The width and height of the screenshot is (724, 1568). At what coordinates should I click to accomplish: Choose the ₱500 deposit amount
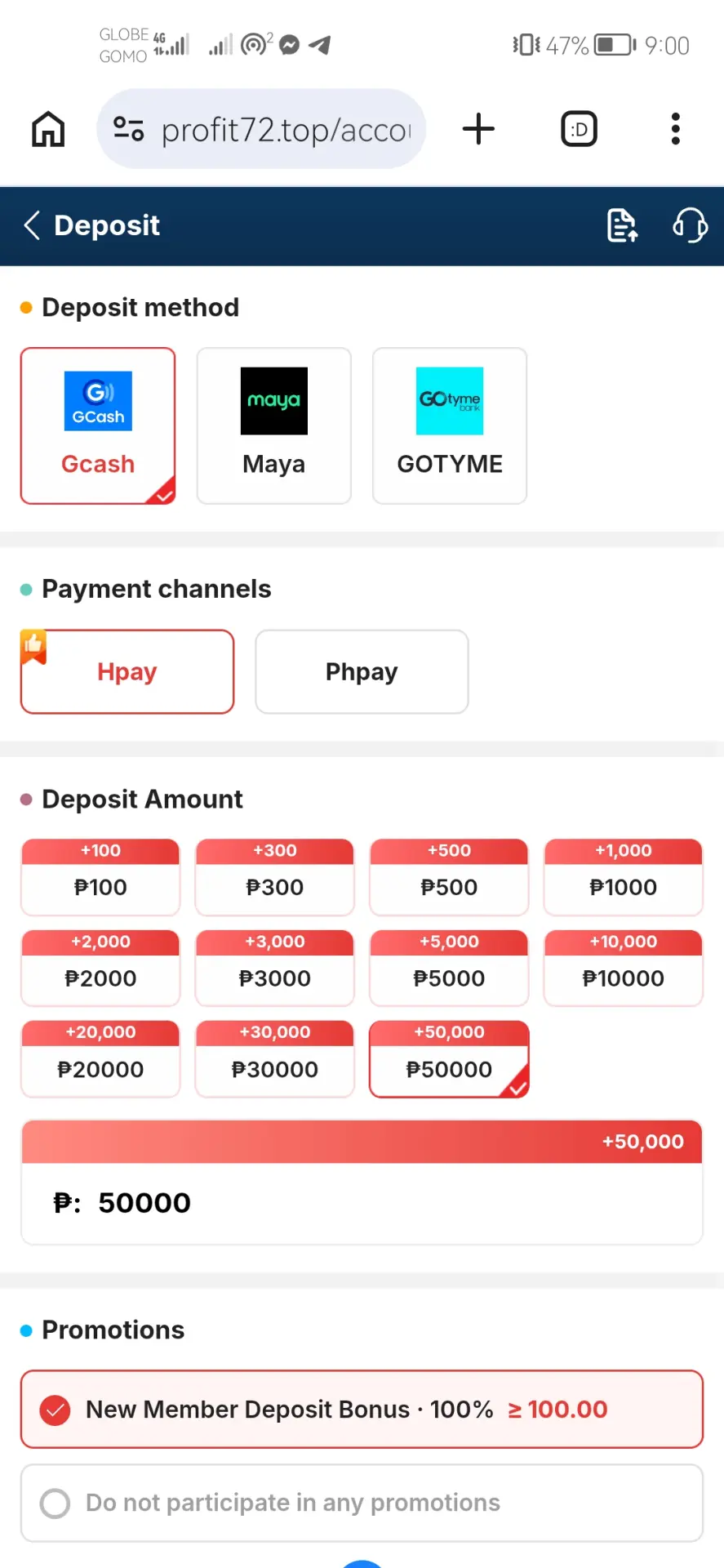(449, 877)
